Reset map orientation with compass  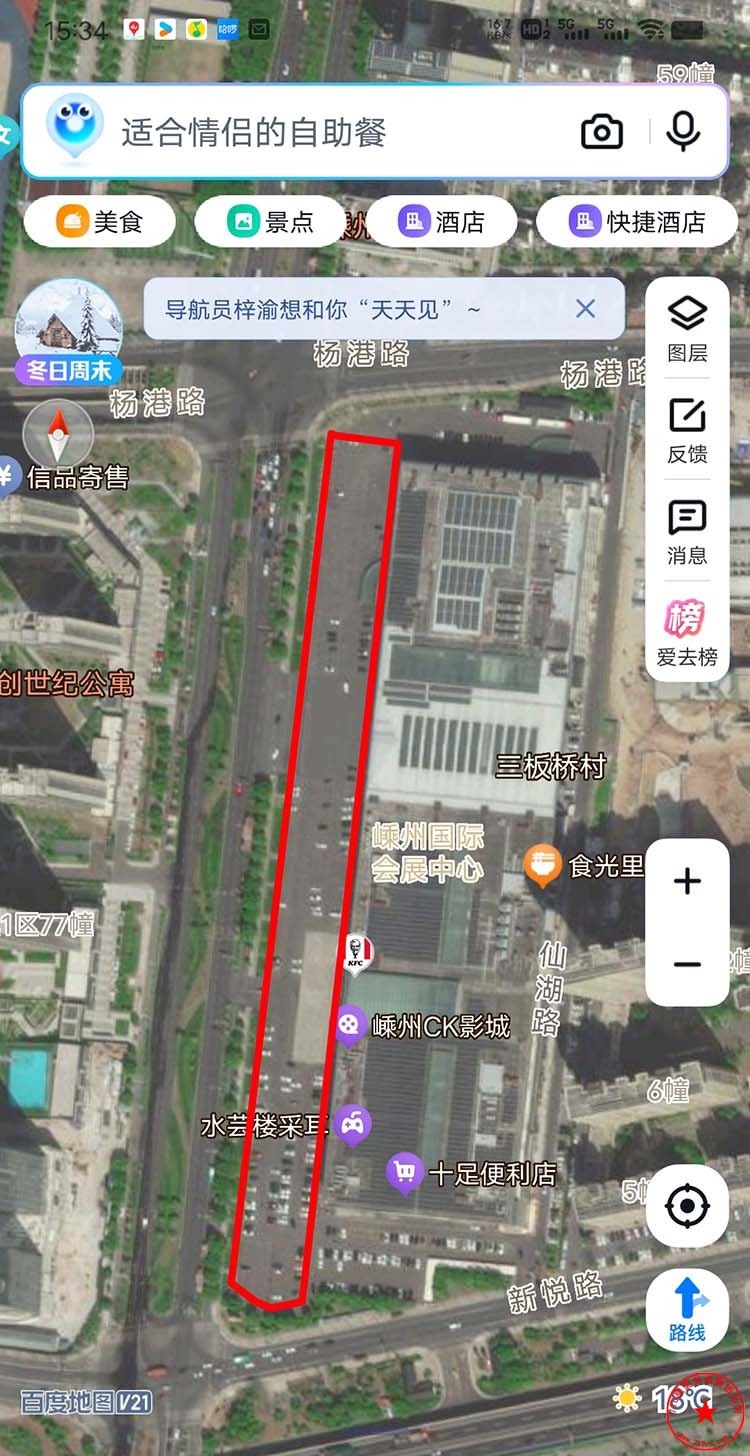tap(58, 433)
